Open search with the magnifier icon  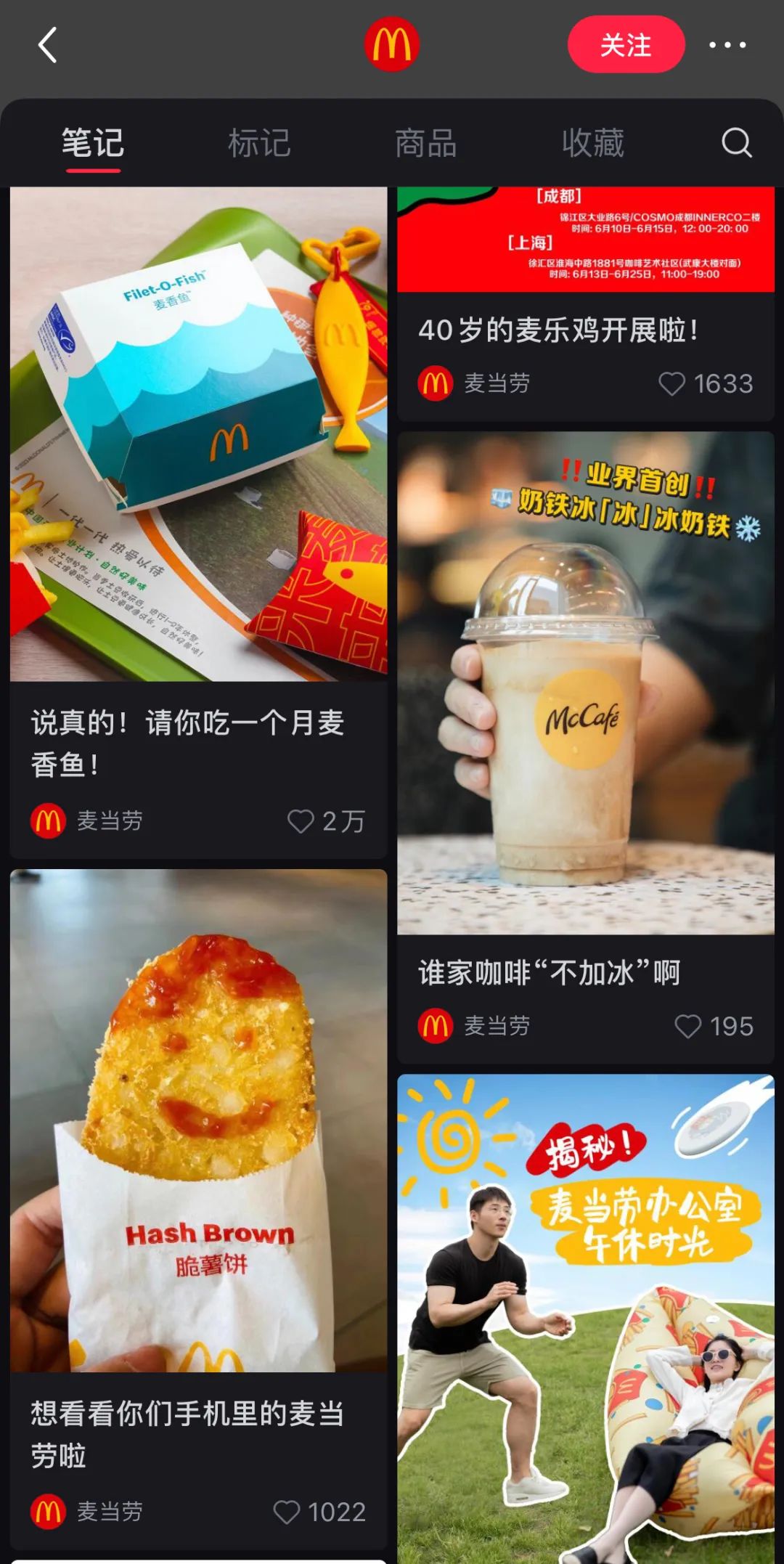click(736, 142)
